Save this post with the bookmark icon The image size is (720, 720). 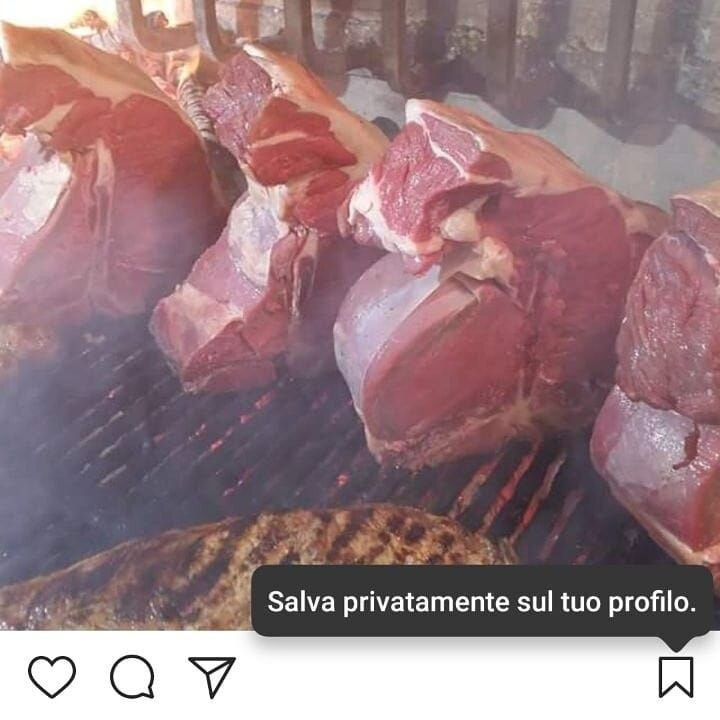(x=676, y=677)
